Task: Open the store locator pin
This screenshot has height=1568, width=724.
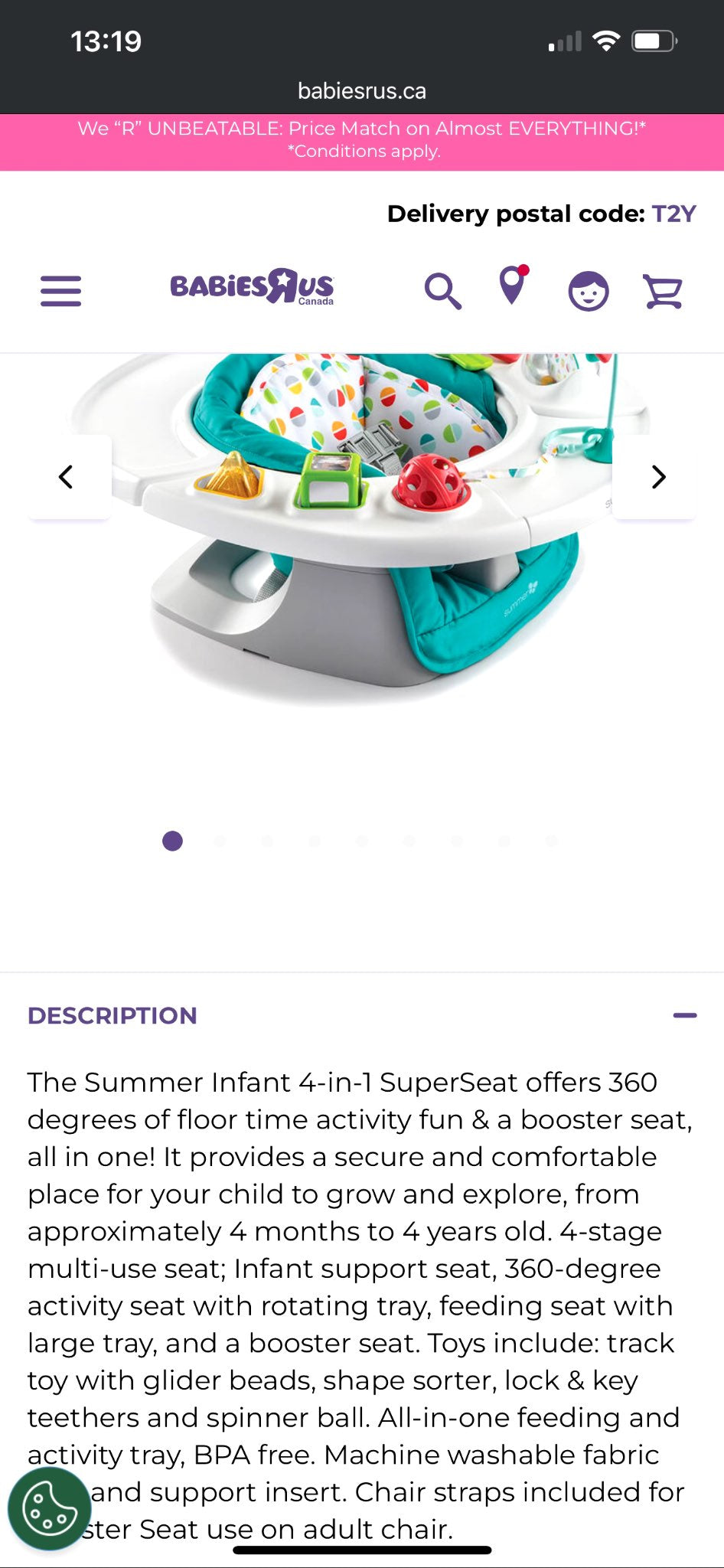Action: click(x=513, y=286)
